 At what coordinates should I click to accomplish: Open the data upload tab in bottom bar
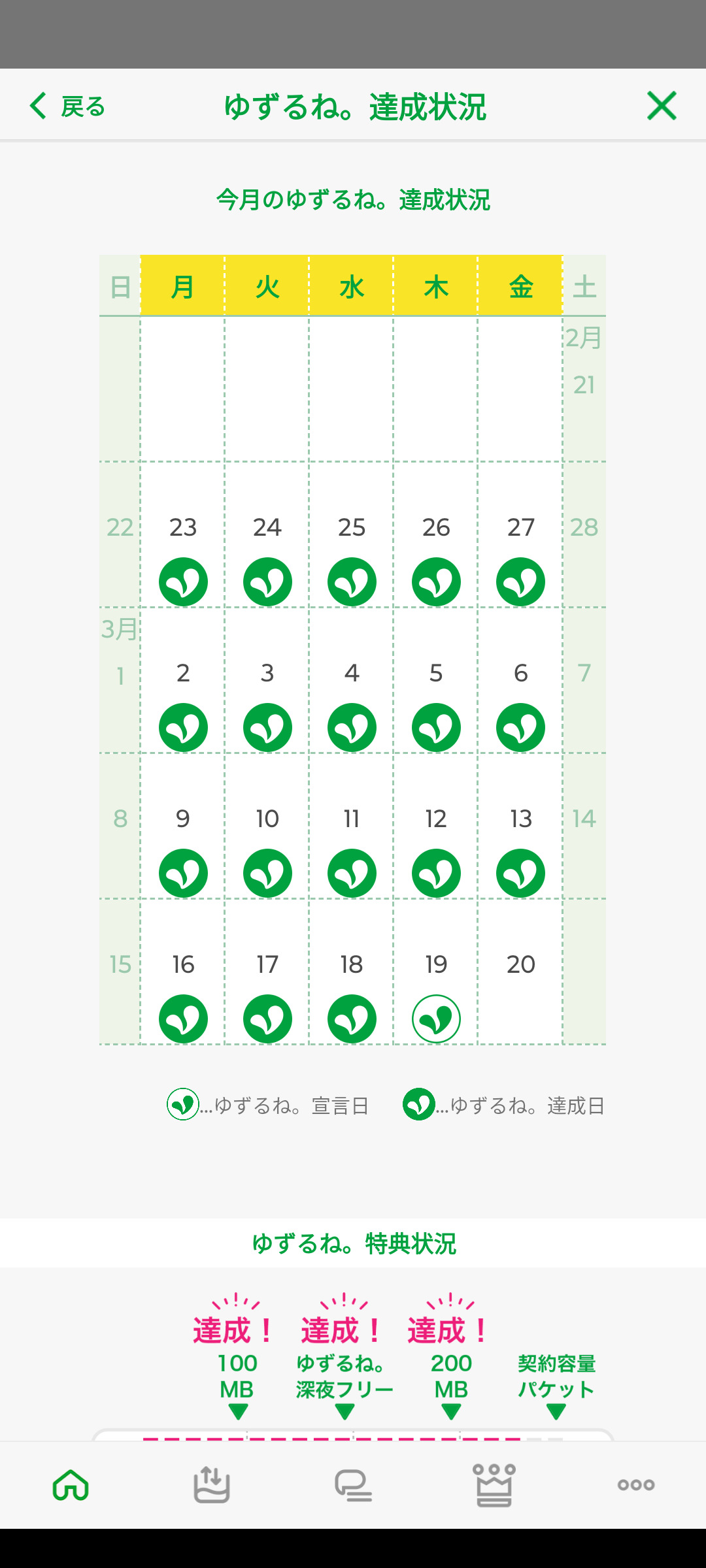[x=212, y=1485]
